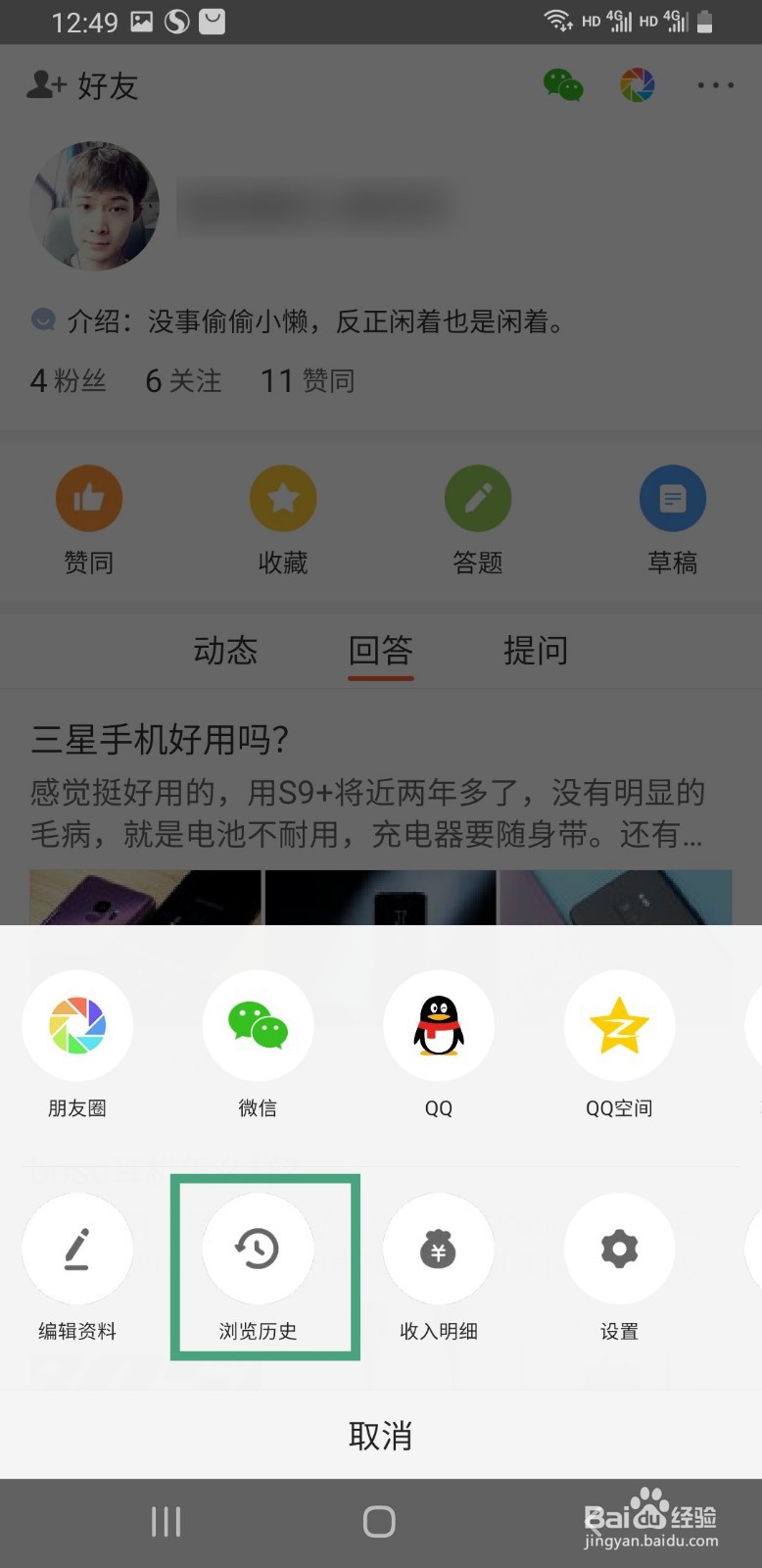Switch to the 提问 tab
Screen dimensions: 762x1568
536,651
